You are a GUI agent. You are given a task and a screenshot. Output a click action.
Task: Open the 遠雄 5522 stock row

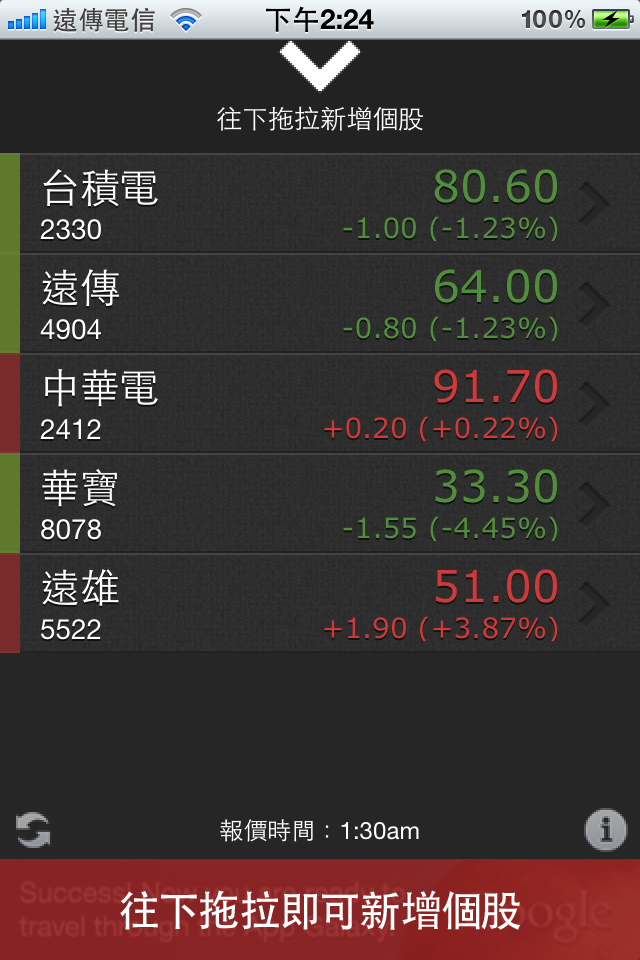[x=320, y=603]
